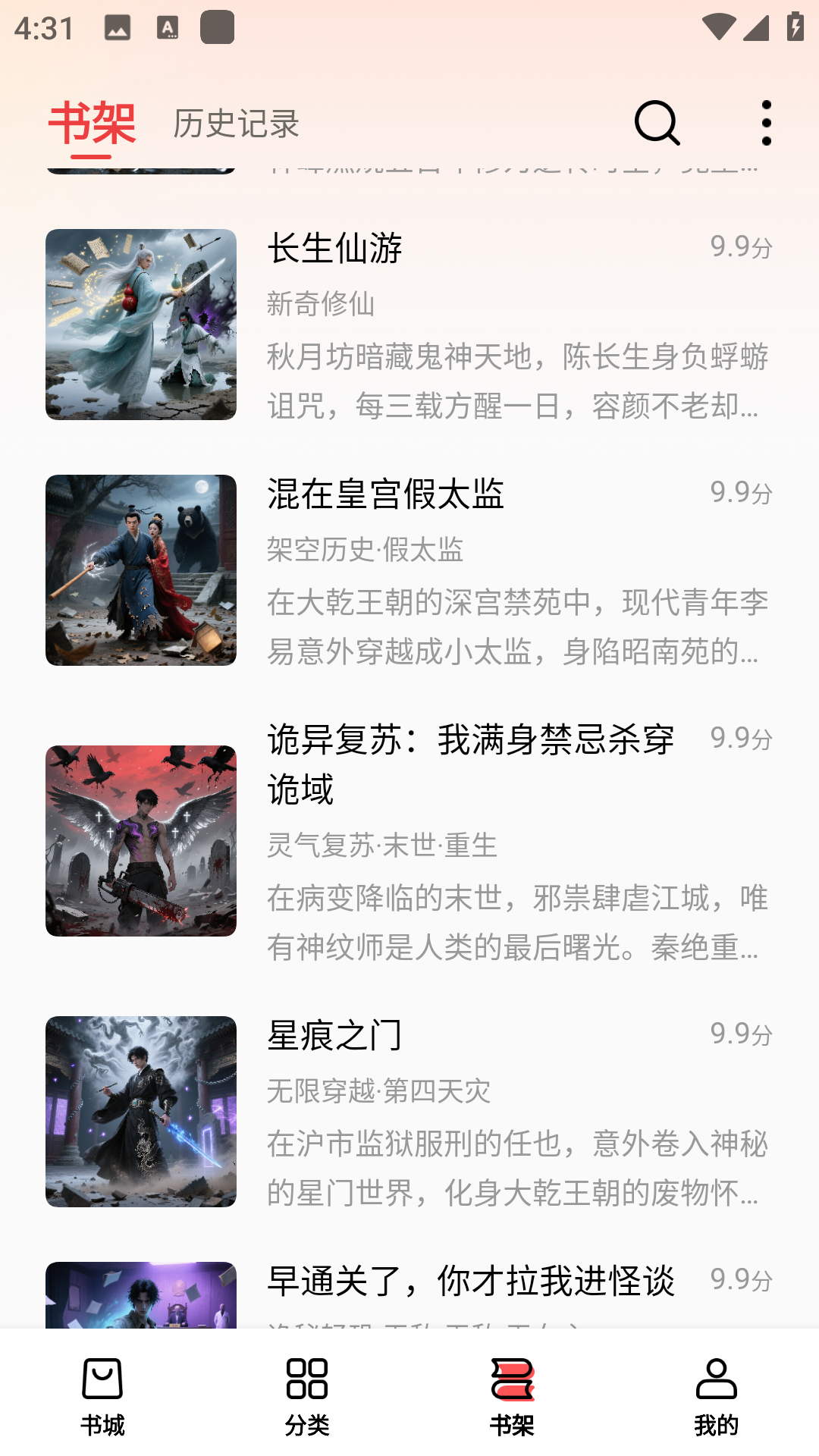Tap the 诡异复苏 cover with wings artwork
Viewport: 819px width, 1456px height.
(x=142, y=836)
